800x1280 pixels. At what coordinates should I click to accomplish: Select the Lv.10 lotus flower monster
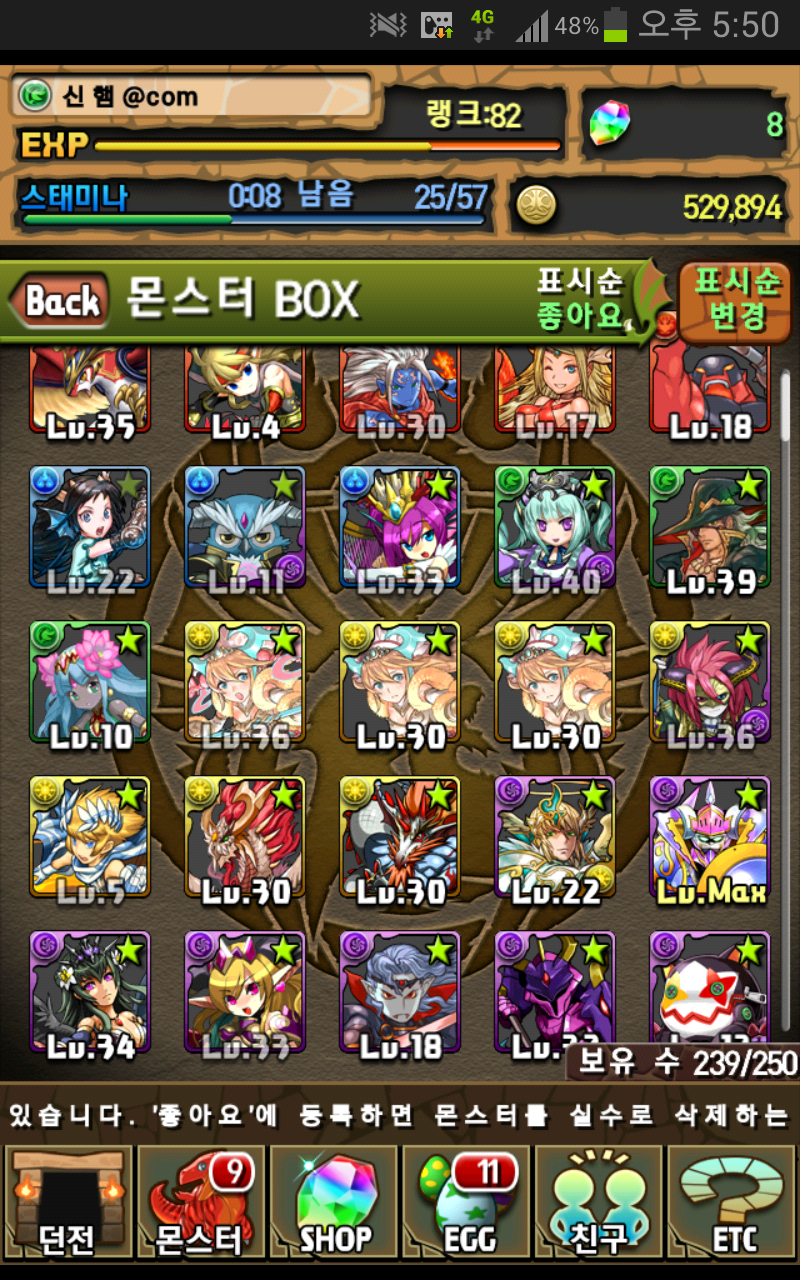(90, 682)
